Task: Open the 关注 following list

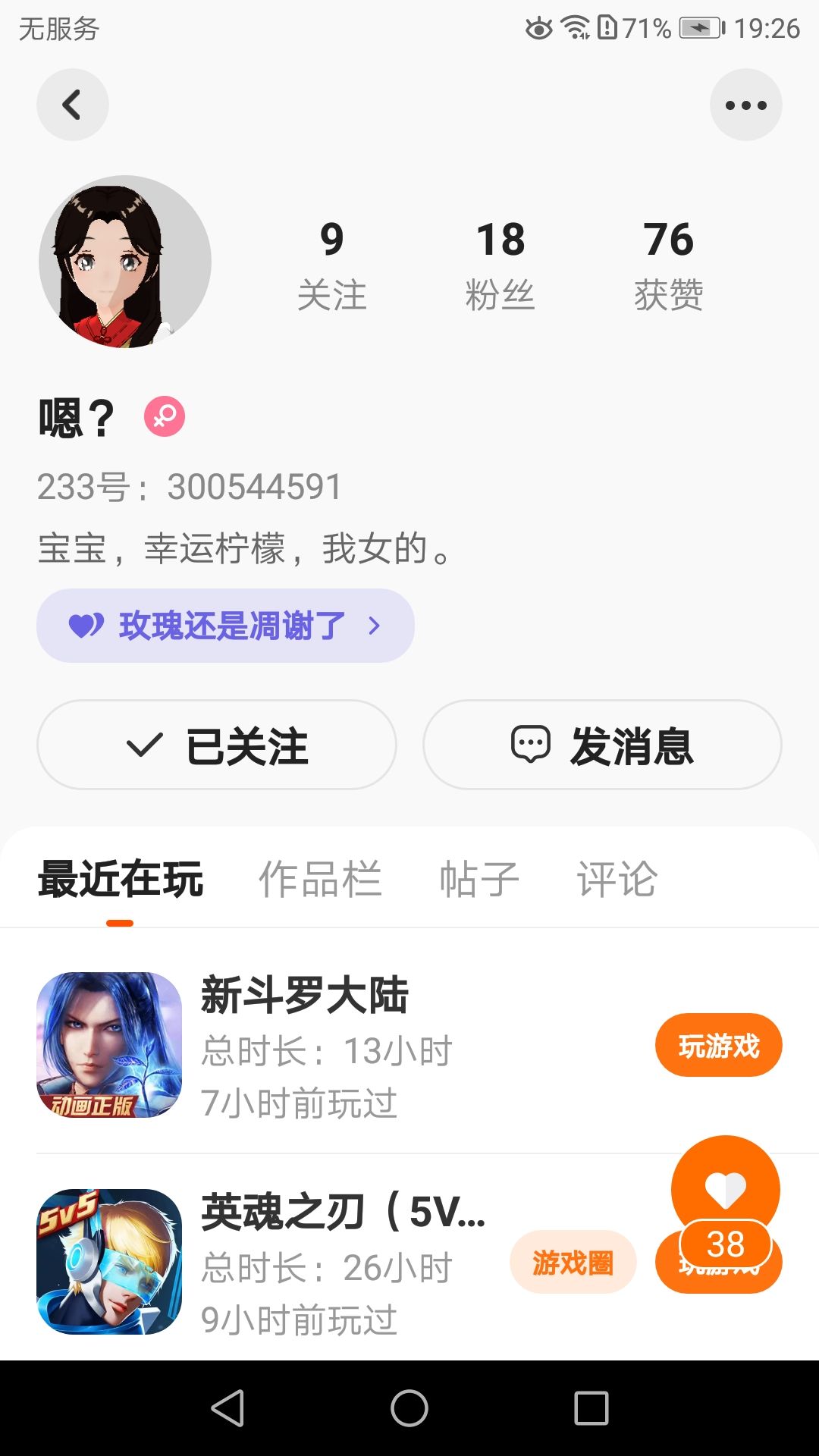Action: [x=331, y=265]
